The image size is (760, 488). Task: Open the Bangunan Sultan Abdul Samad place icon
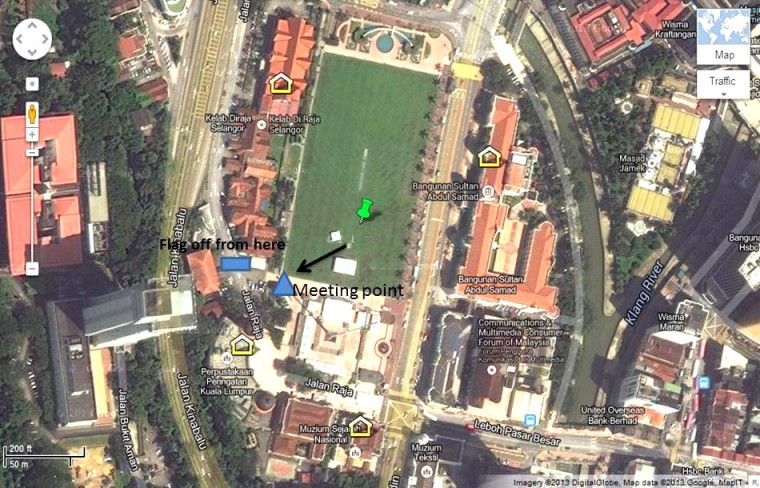coord(488,157)
